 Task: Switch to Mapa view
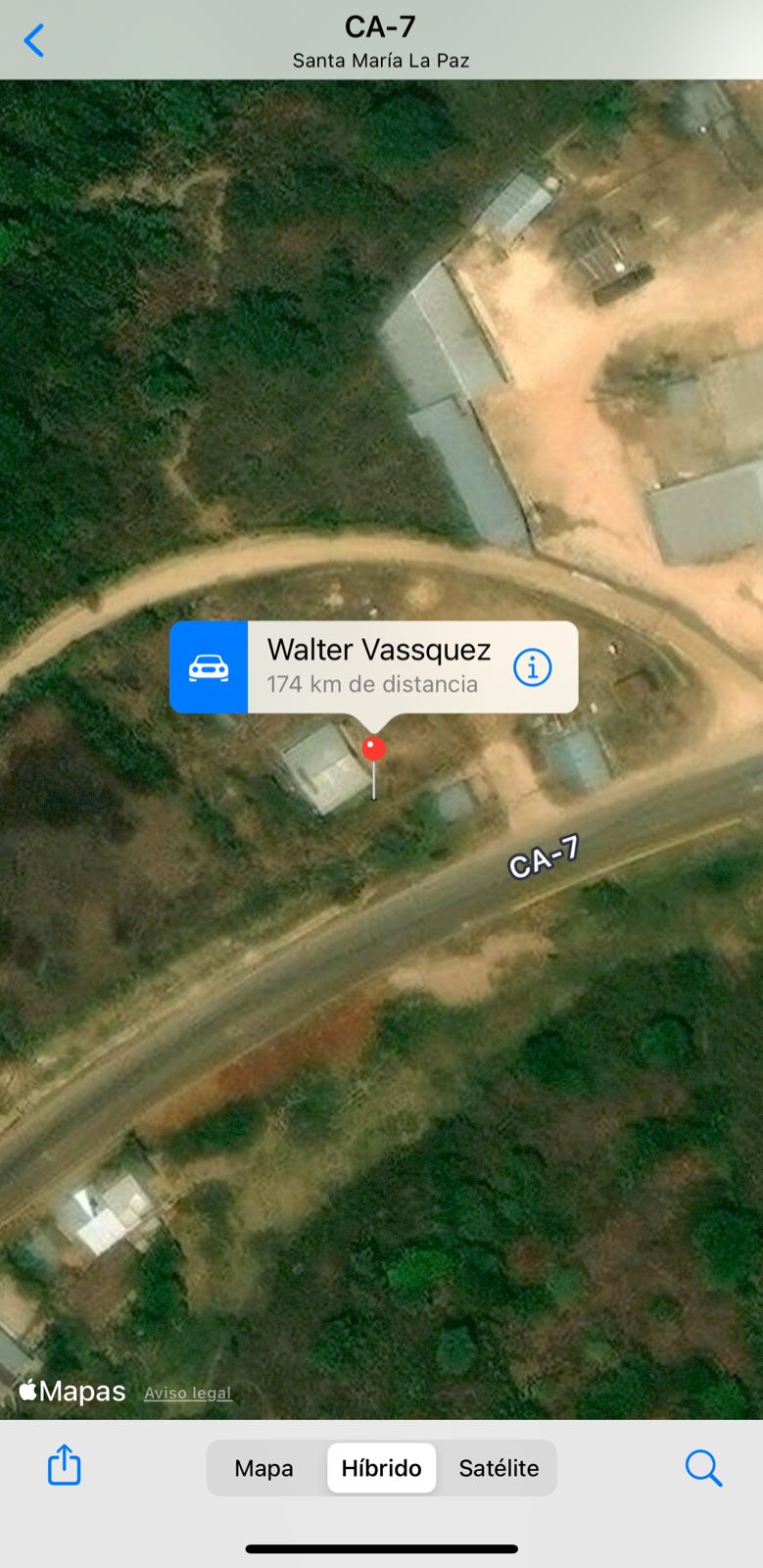click(263, 1468)
